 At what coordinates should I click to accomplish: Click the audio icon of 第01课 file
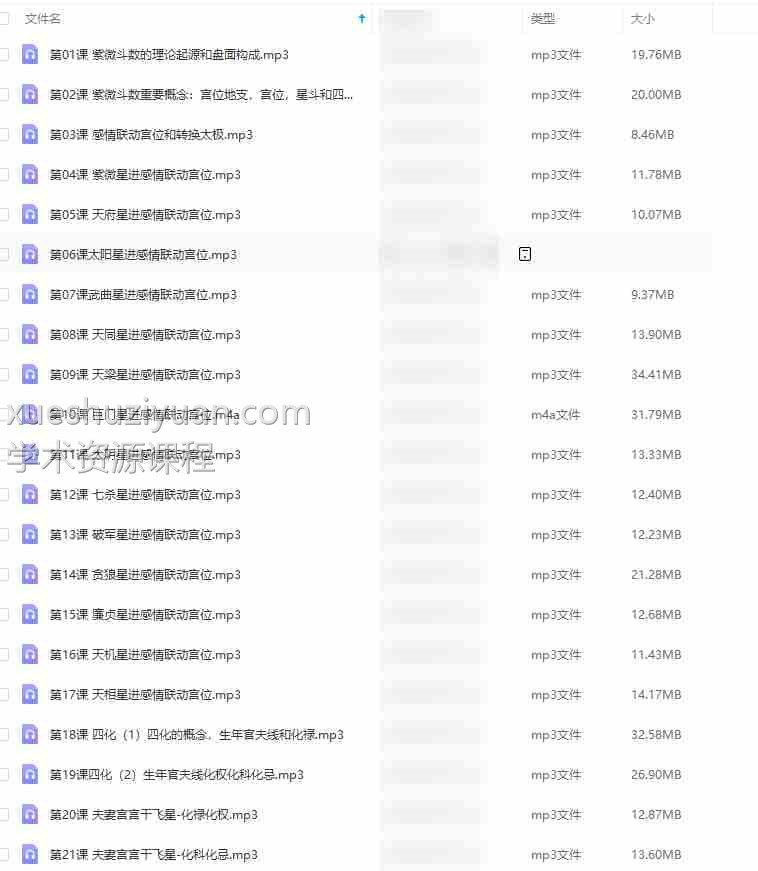29,54
